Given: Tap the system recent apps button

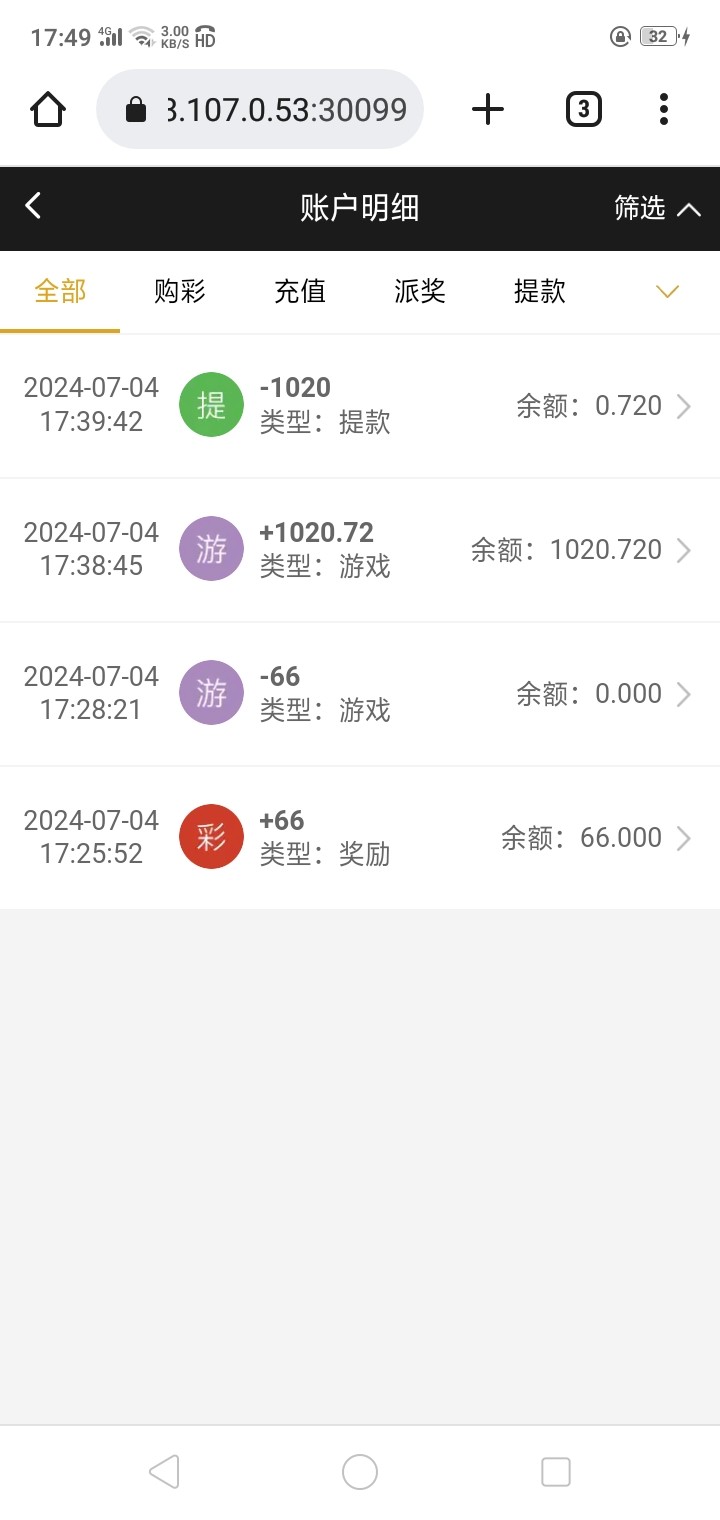Looking at the screenshot, I should (x=555, y=1472).
